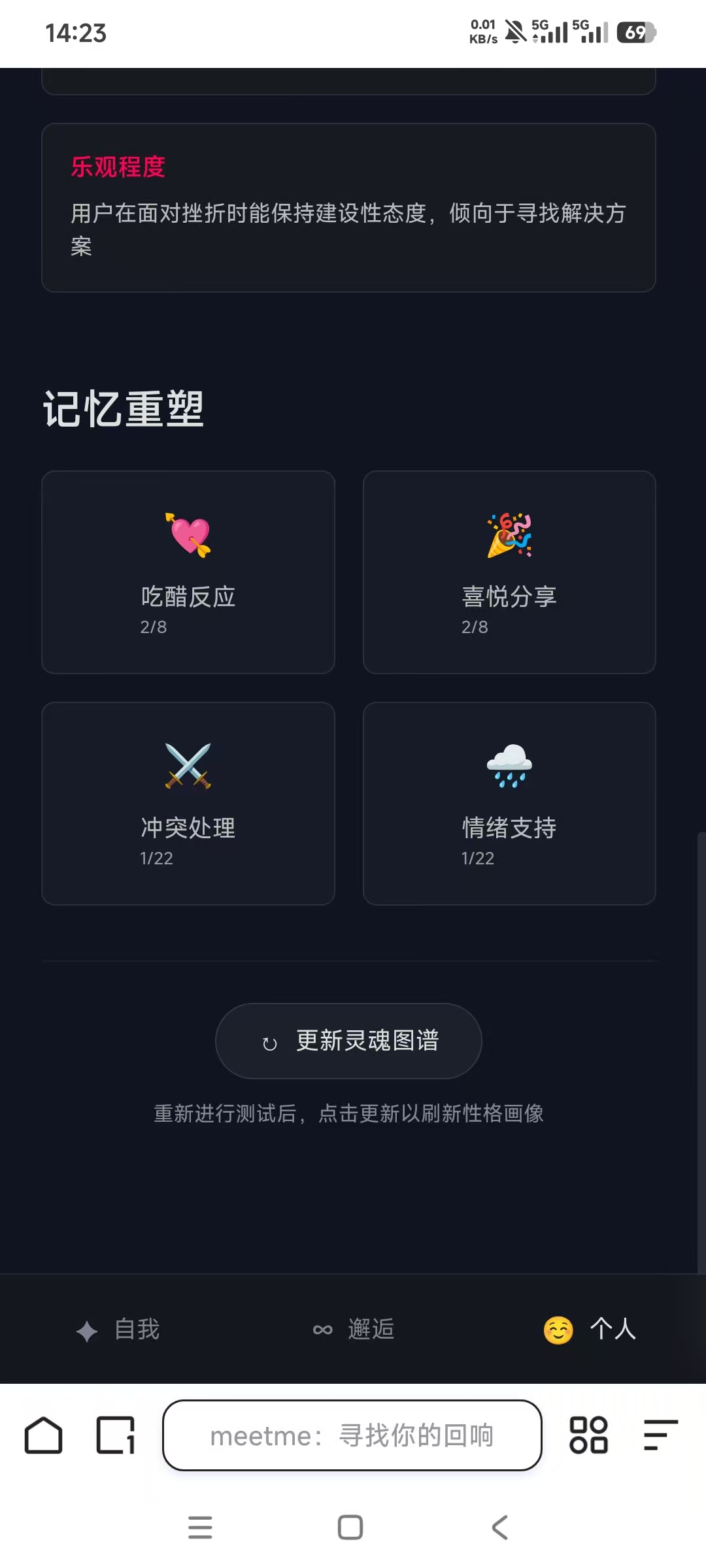Open the browser menu lines icon
706x1568 pixels.
point(660,1435)
